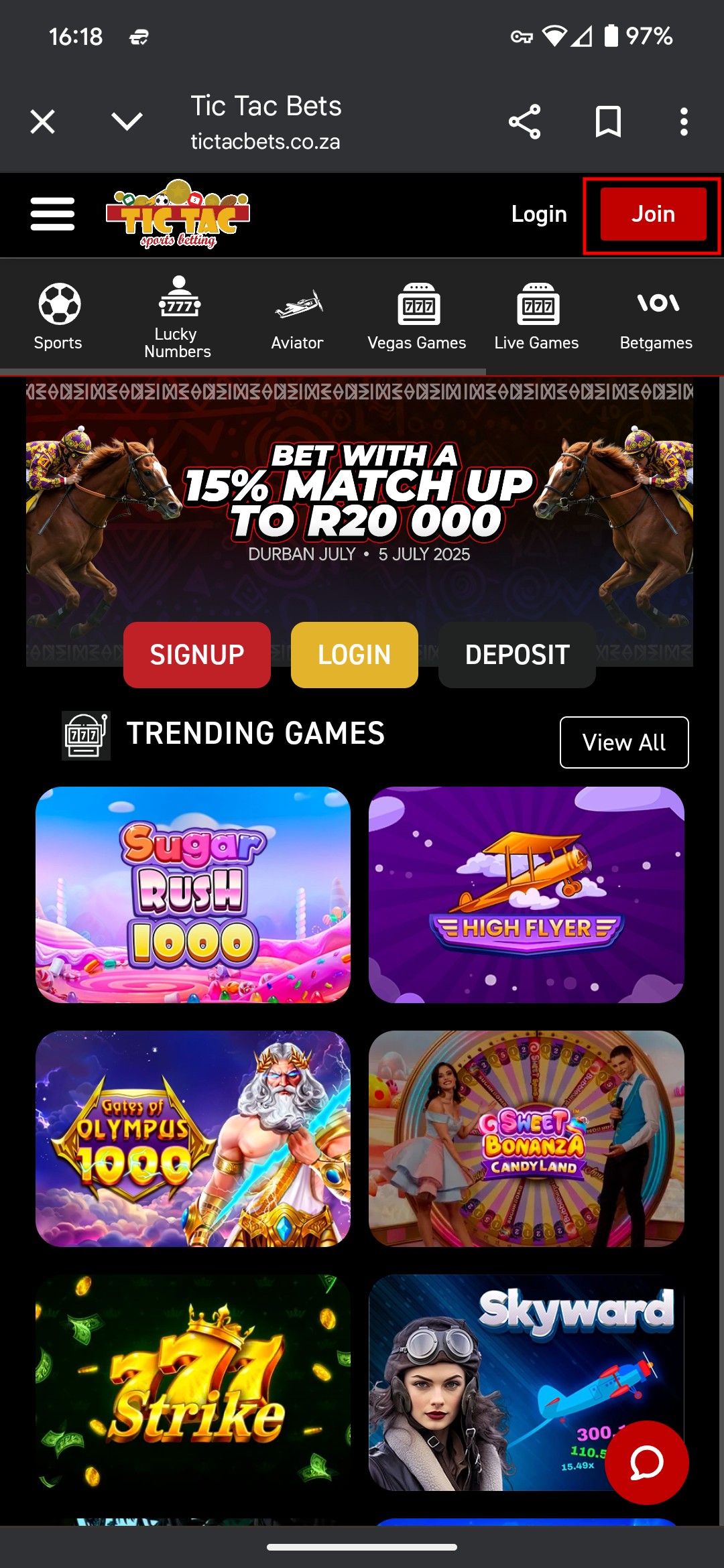Switch to the Sports section
The height and width of the screenshot is (1568, 724).
pos(59,316)
